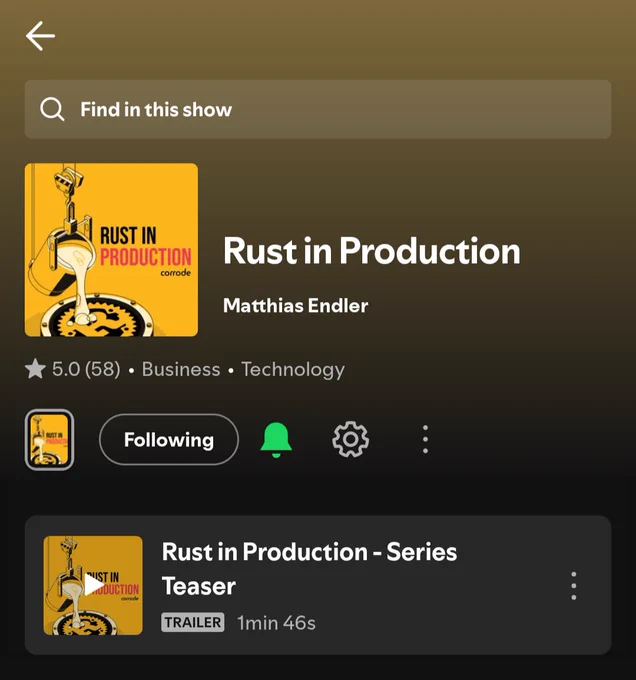Open more options for Series Teaser
This screenshot has height=680, width=636.
click(573, 586)
